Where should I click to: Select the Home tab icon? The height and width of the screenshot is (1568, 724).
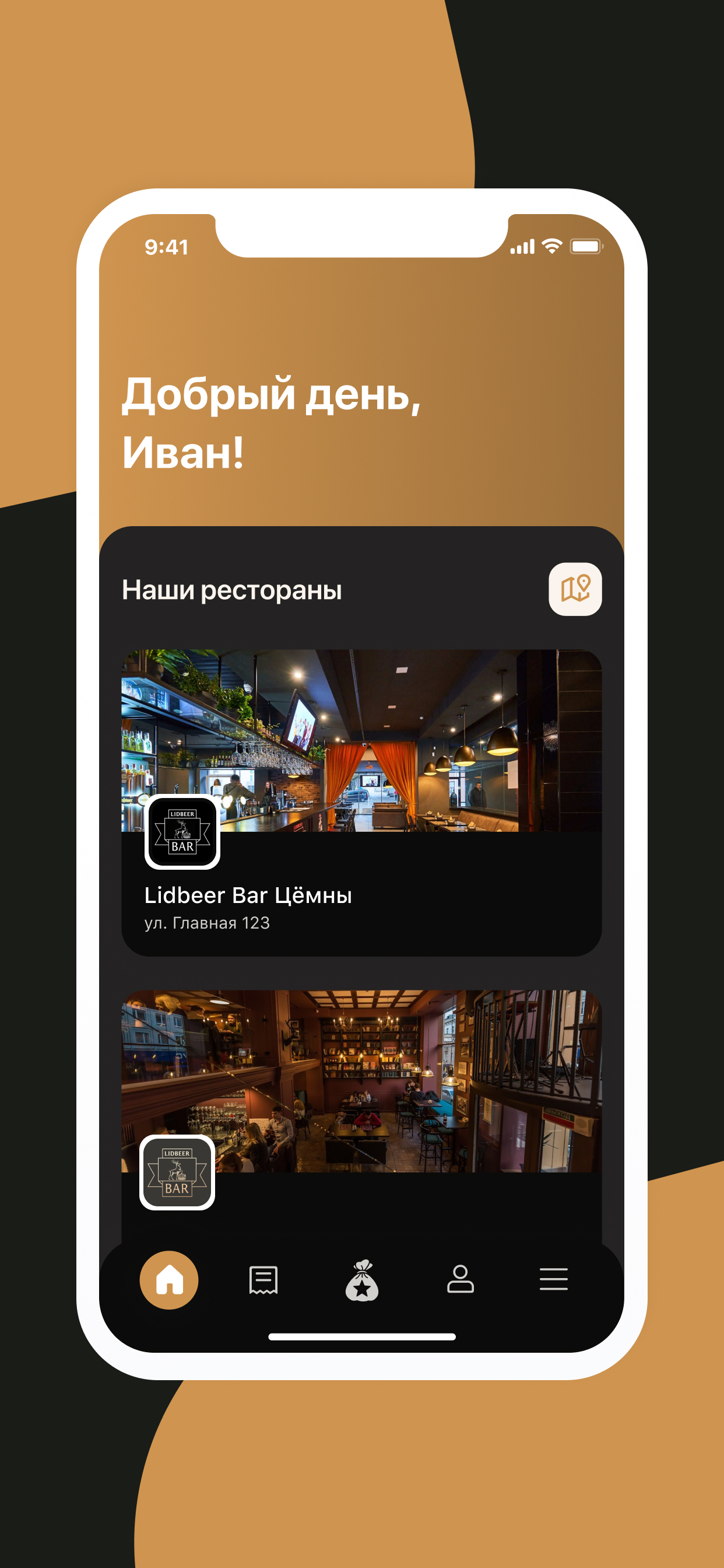point(171,1280)
